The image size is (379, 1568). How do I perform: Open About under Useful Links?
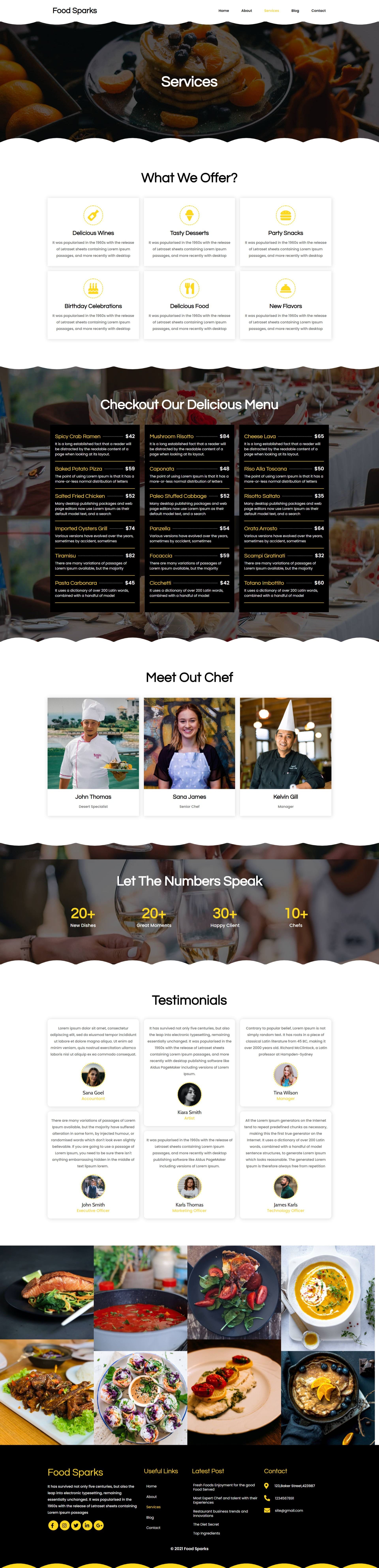(151, 1496)
